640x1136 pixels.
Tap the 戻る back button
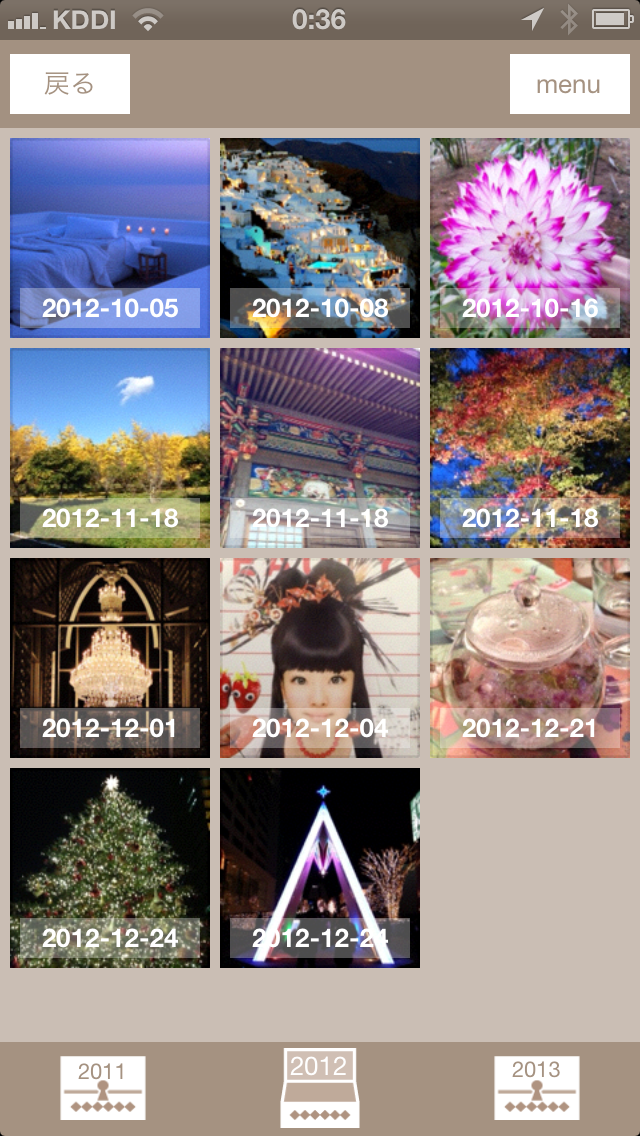click(70, 84)
